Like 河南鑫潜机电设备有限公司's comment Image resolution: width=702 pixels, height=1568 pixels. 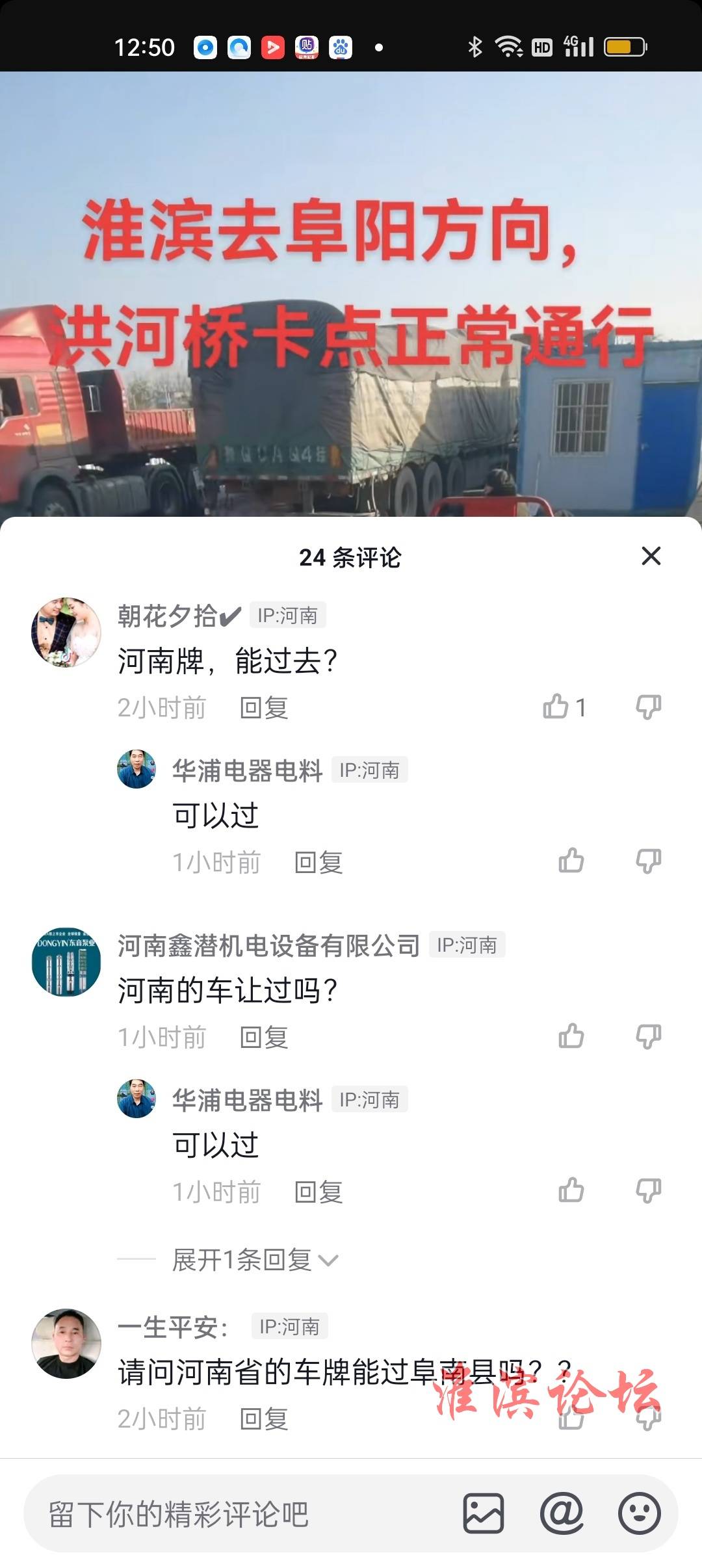[571, 1036]
